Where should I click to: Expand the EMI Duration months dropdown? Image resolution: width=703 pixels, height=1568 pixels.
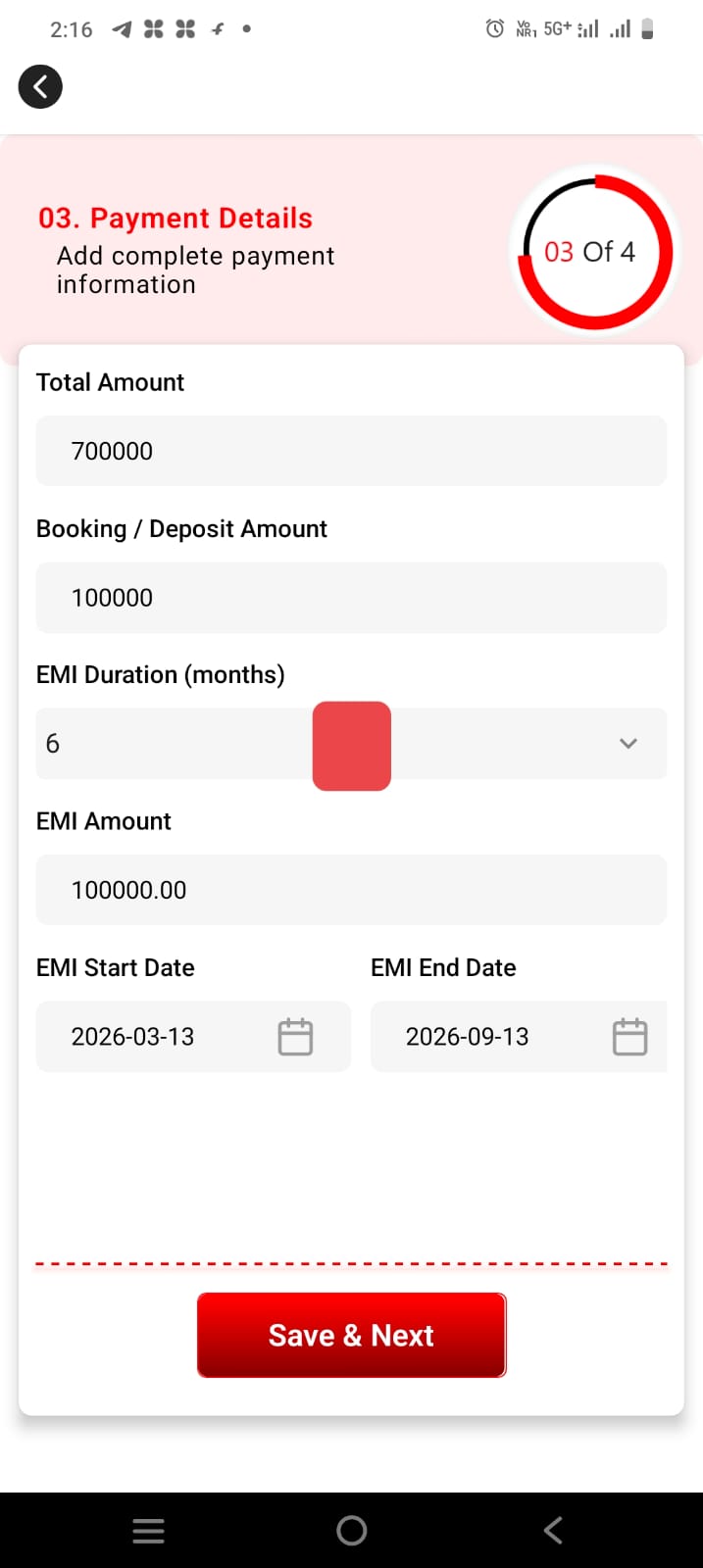[628, 744]
